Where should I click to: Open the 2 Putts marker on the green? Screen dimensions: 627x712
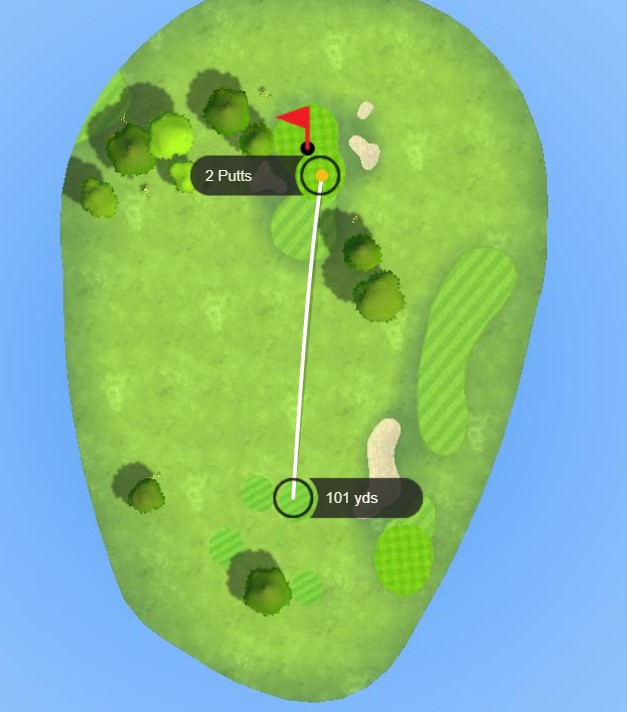tap(321, 176)
